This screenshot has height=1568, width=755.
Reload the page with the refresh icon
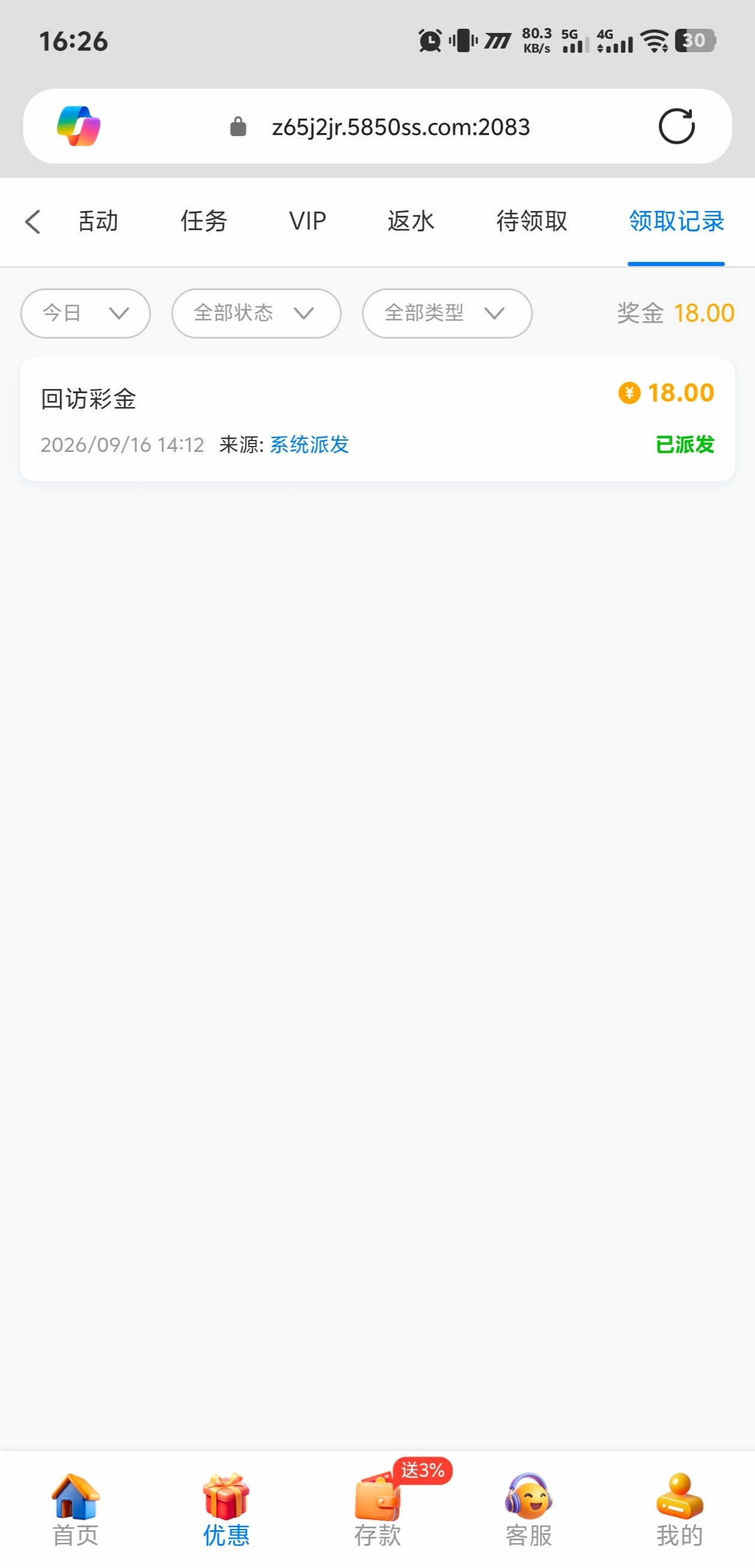676,126
